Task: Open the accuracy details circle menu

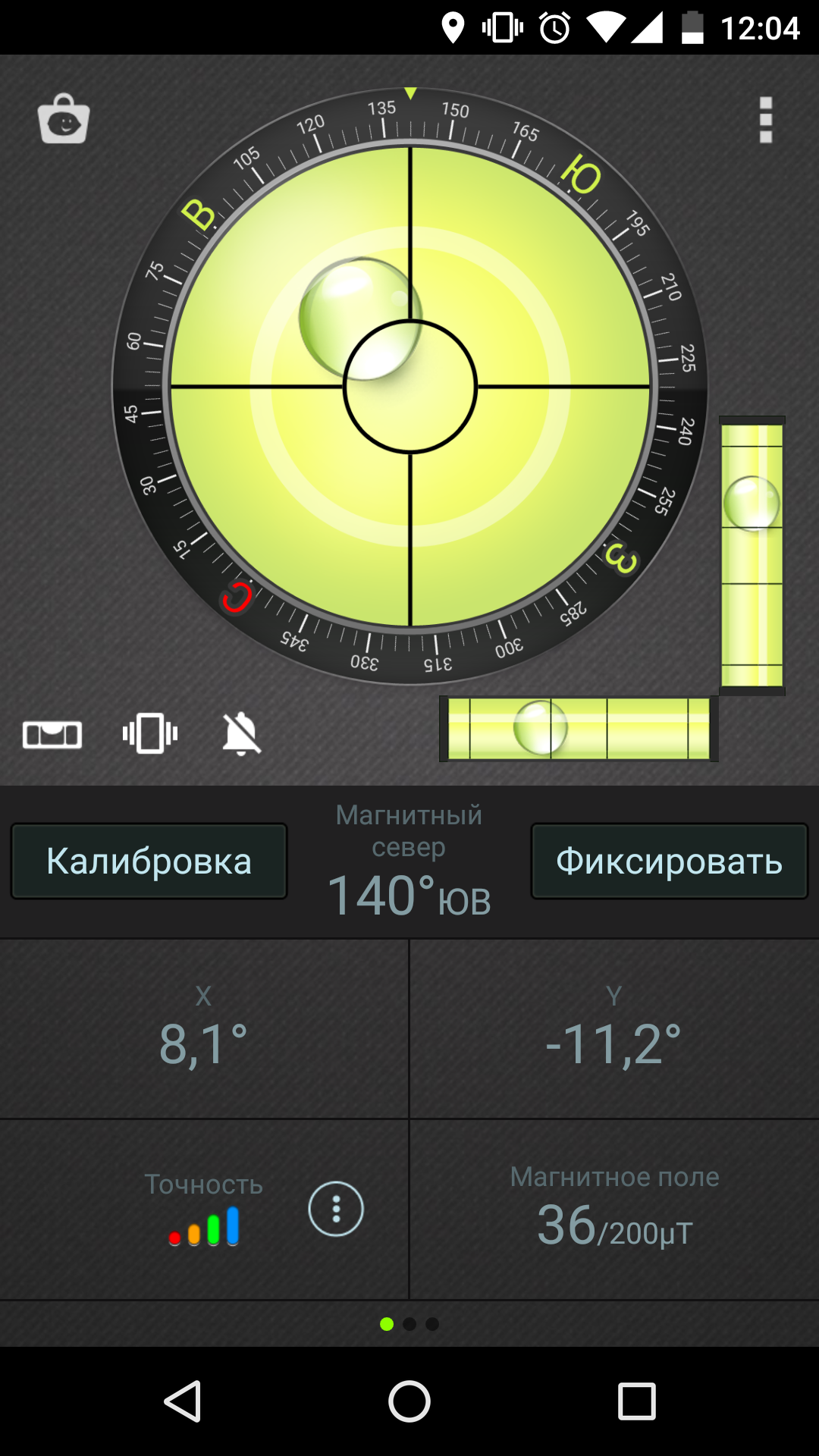Action: [x=336, y=1209]
